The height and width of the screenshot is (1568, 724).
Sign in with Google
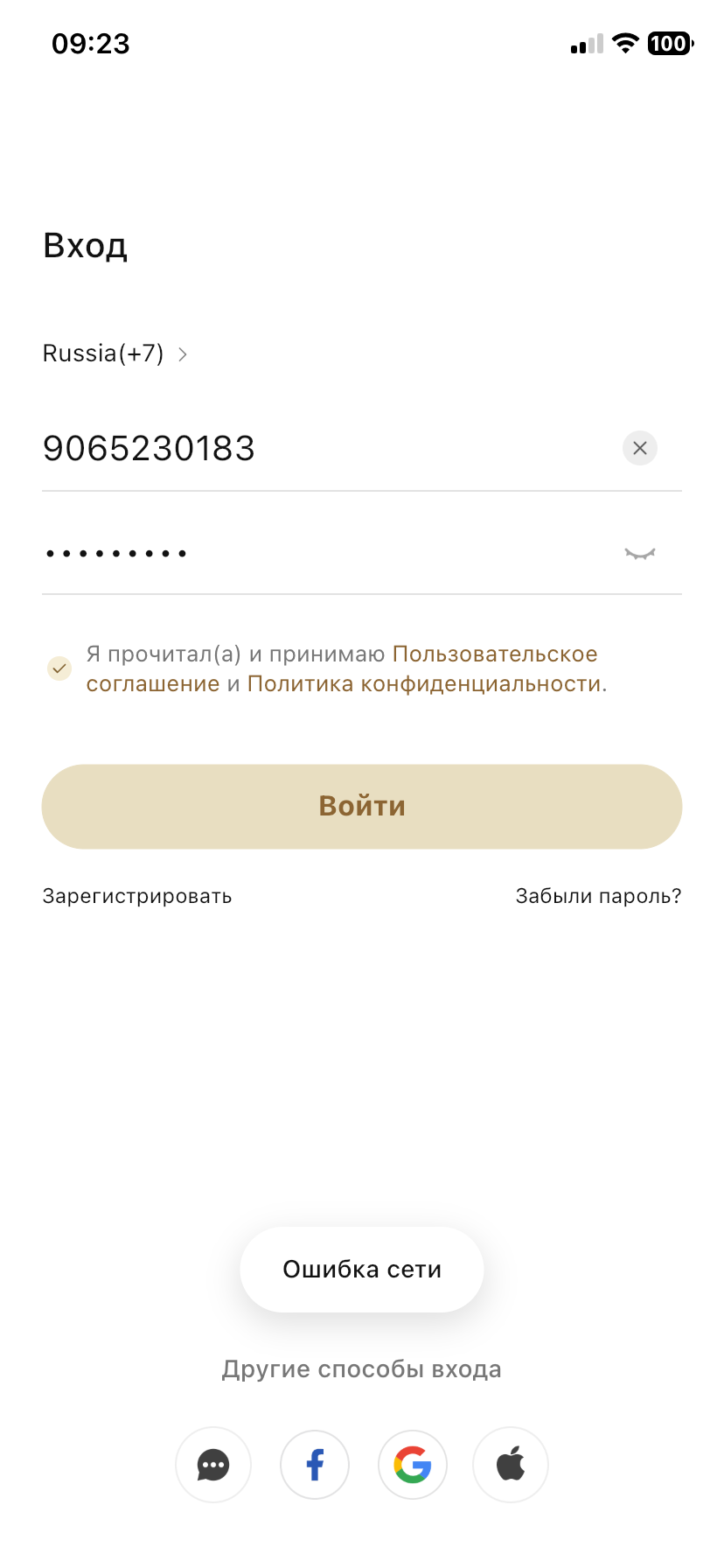click(x=412, y=1465)
